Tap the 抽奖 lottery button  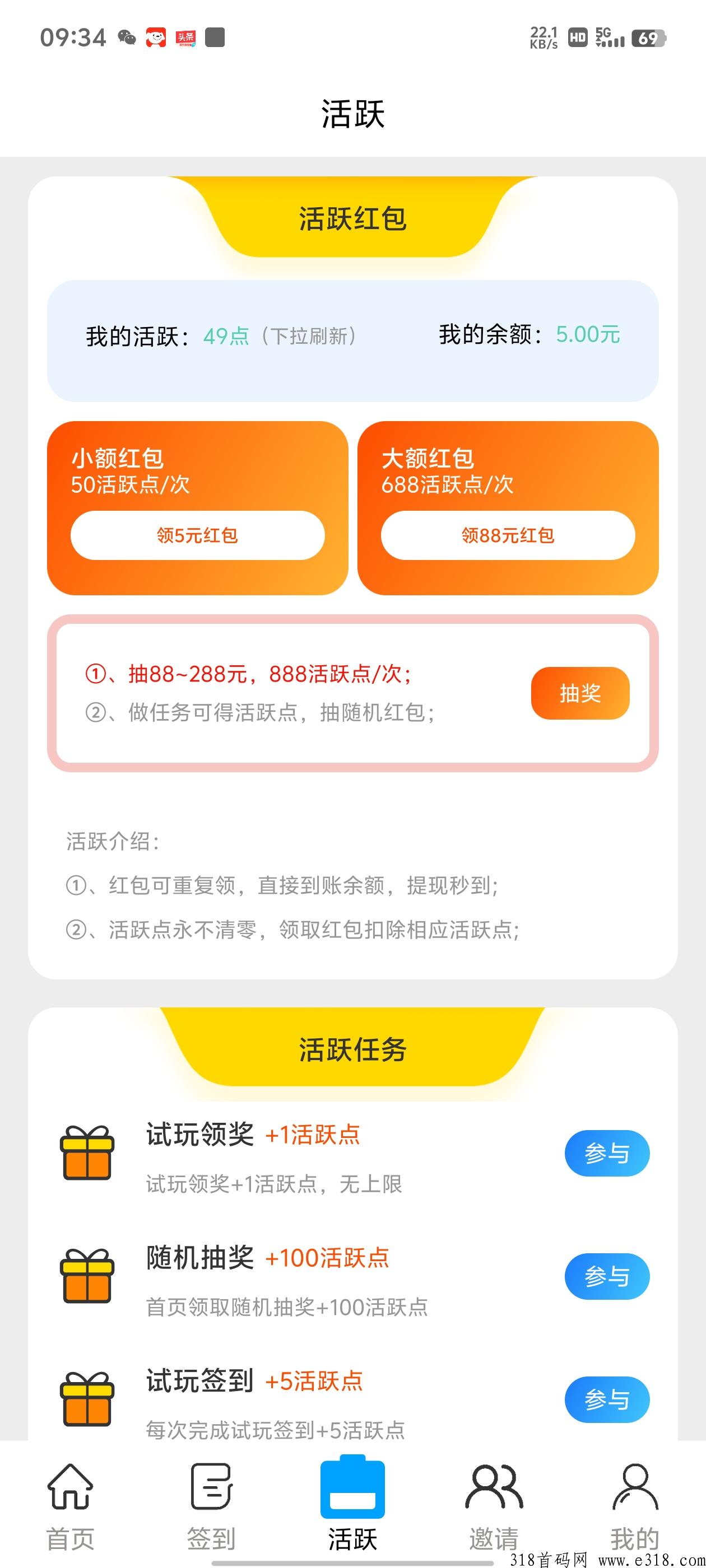580,693
